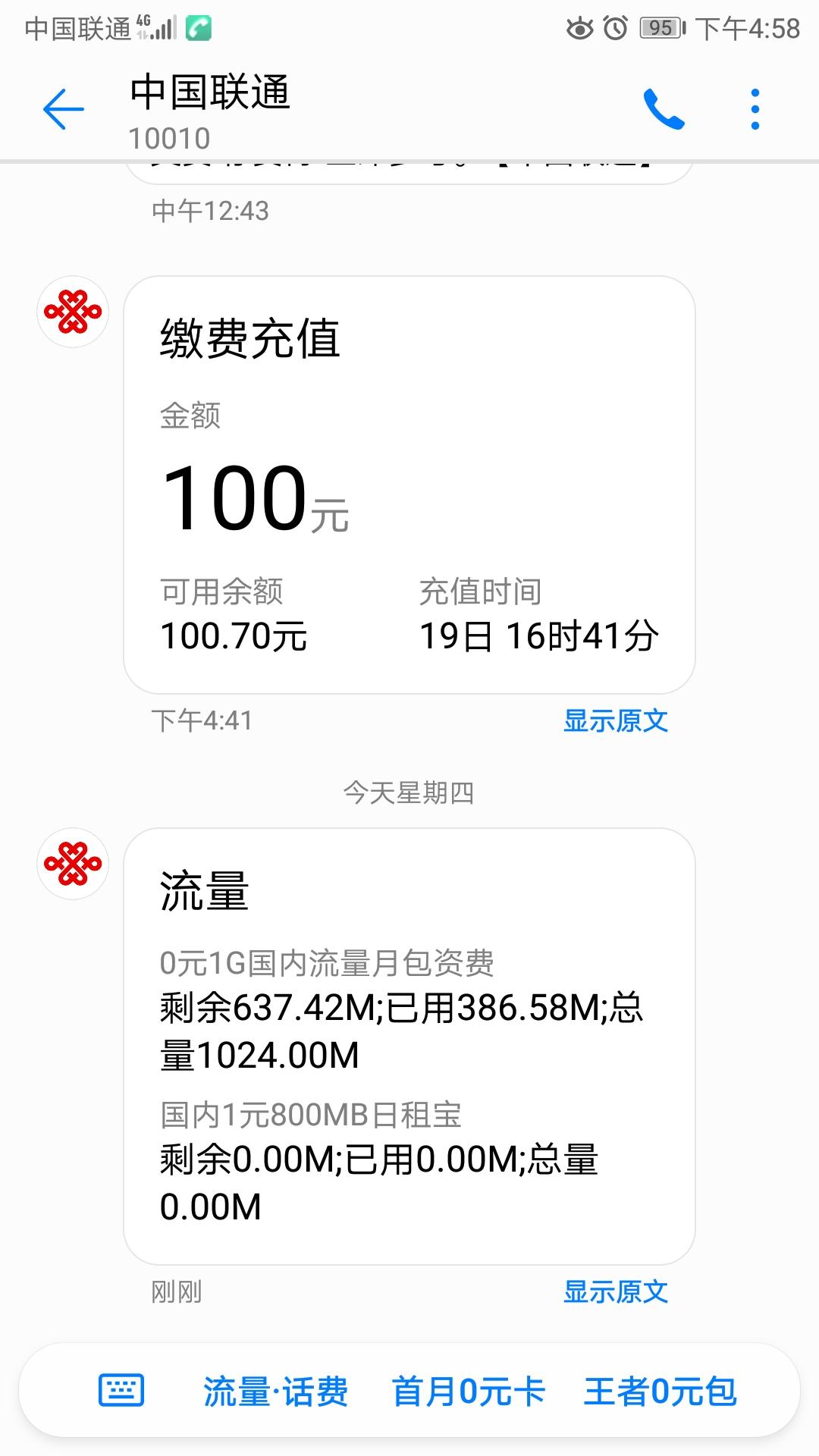Call 10010 with the phone icon
This screenshot has width=819, height=1456.
[x=664, y=110]
